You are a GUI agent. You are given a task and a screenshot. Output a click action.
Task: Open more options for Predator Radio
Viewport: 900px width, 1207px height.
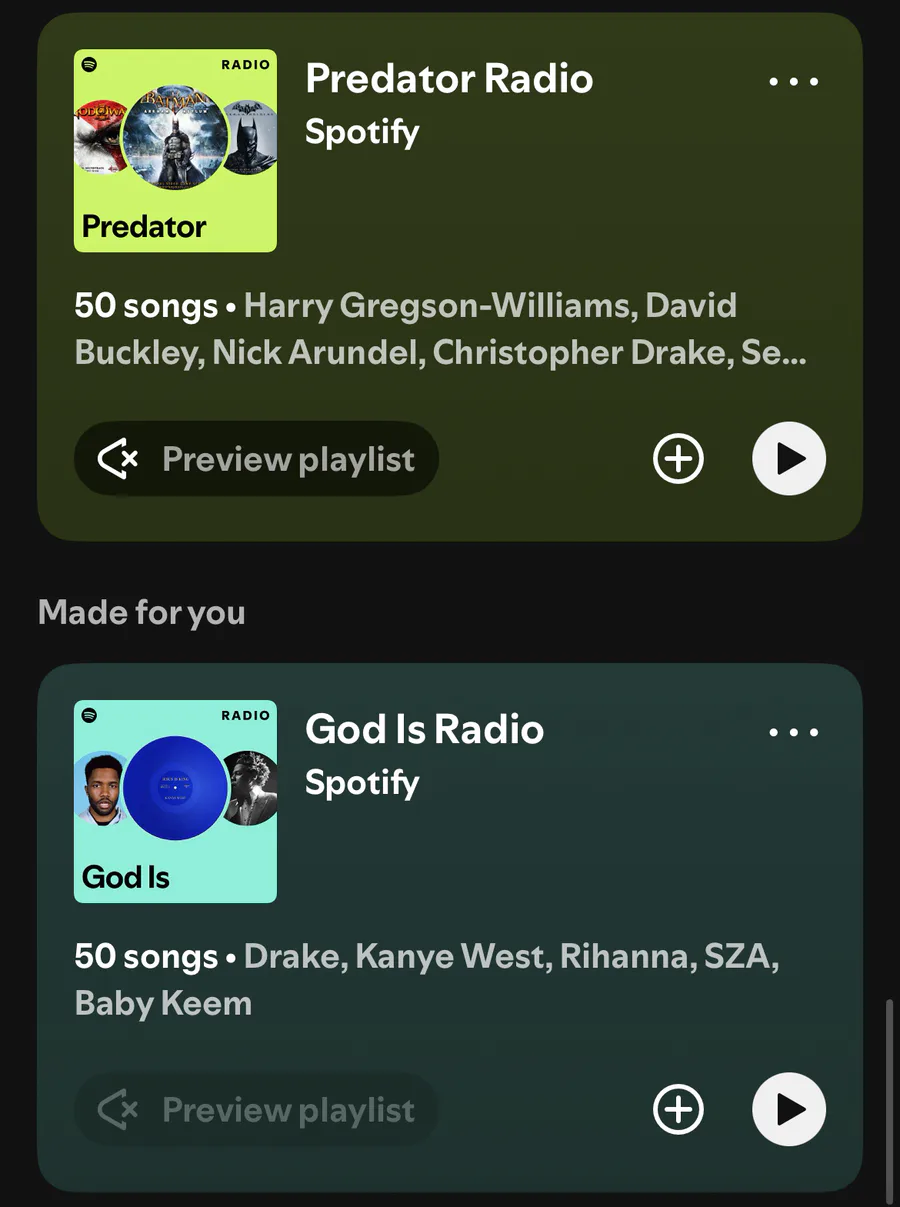tap(794, 82)
